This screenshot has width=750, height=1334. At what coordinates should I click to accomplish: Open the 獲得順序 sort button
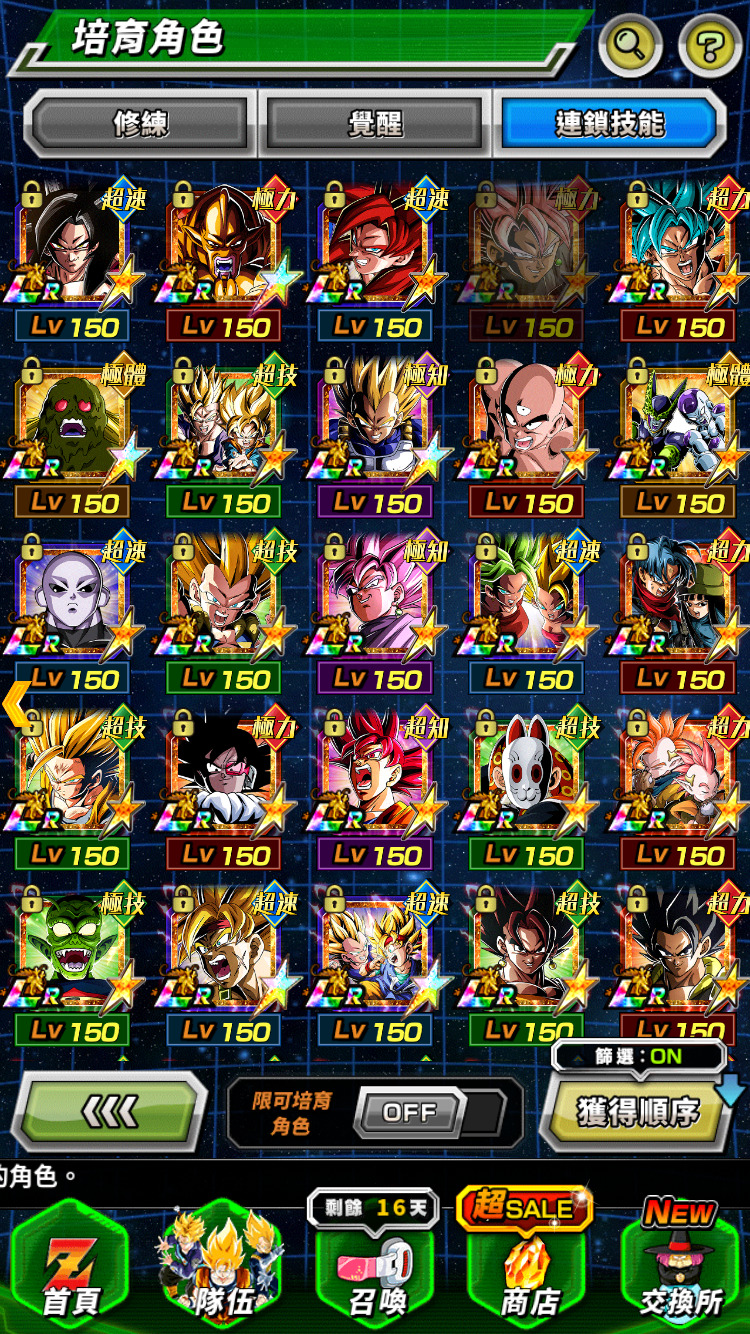tap(638, 1111)
